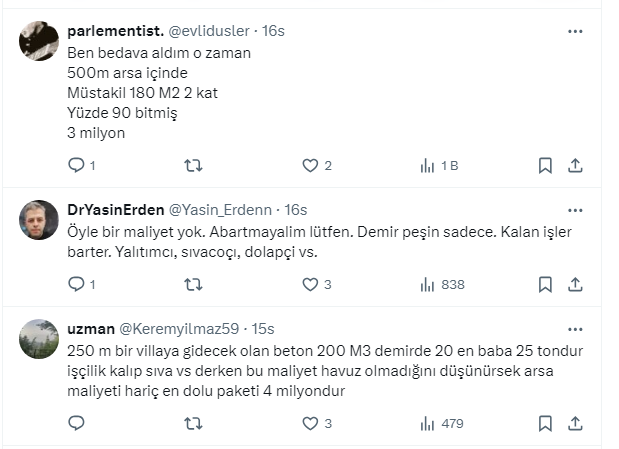Share parlementist.'s post

pos(575,165)
